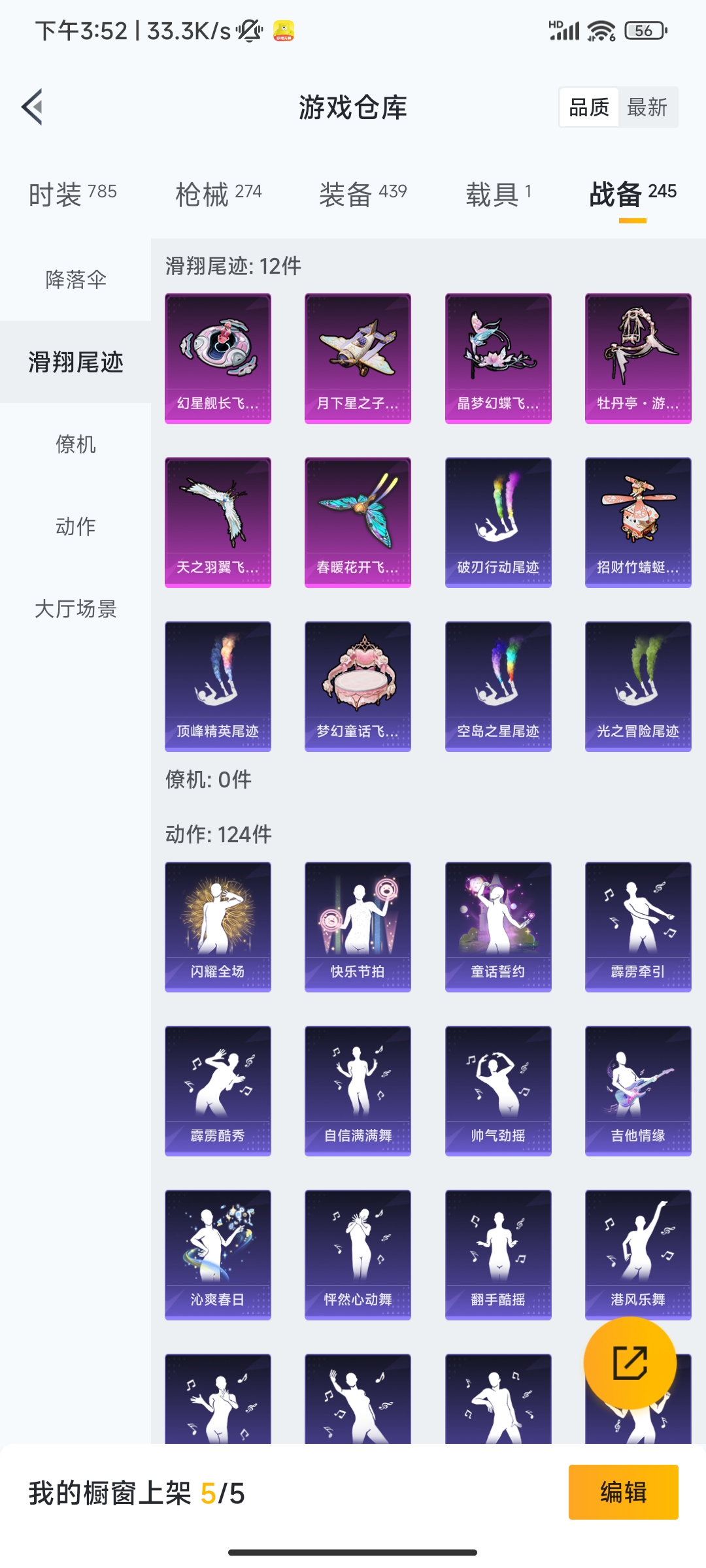Open the 枪械 tab
This screenshot has width=706, height=1568.
click(218, 194)
